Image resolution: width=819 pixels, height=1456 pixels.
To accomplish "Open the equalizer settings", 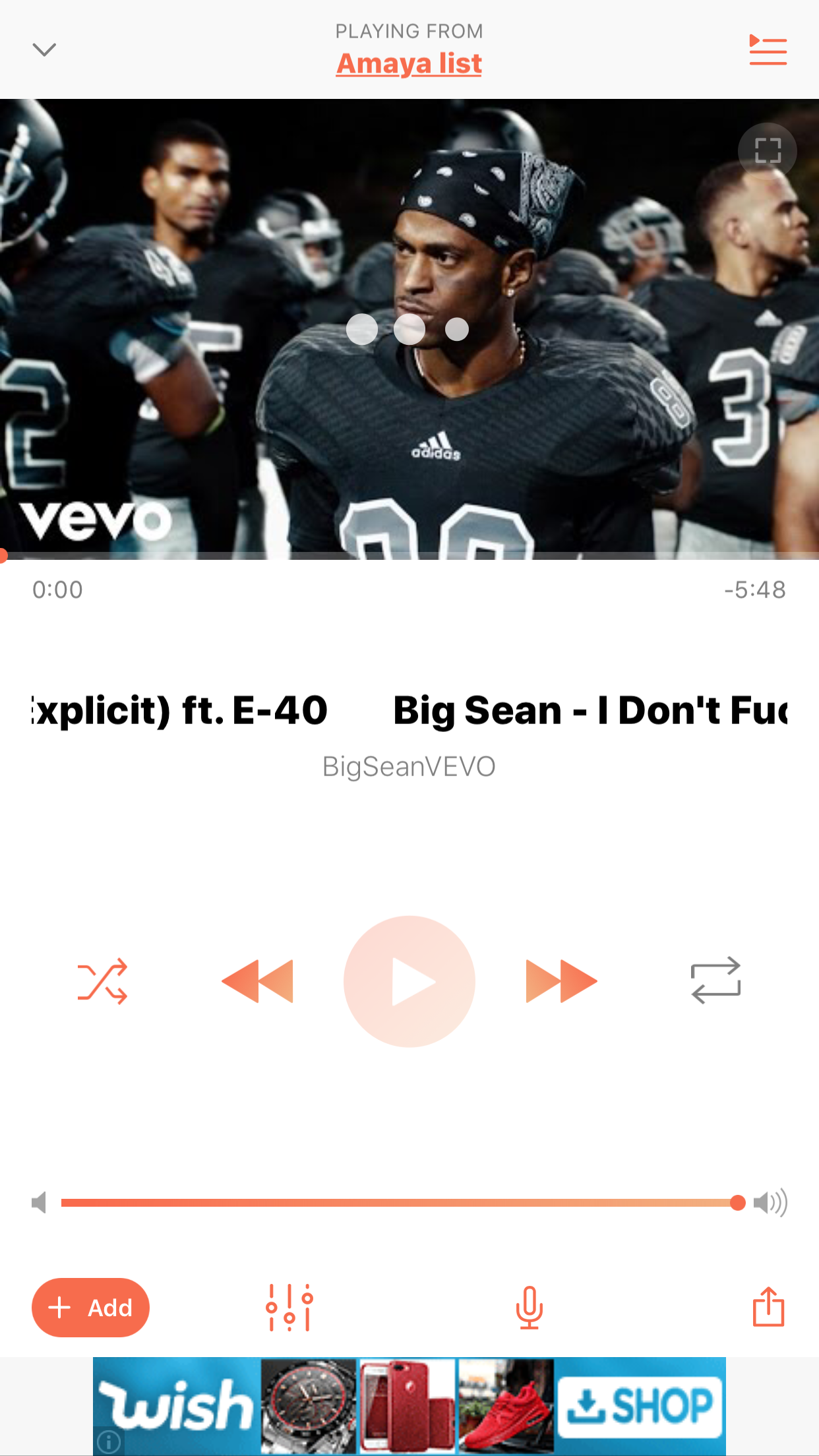I will pyautogui.click(x=289, y=1308).
